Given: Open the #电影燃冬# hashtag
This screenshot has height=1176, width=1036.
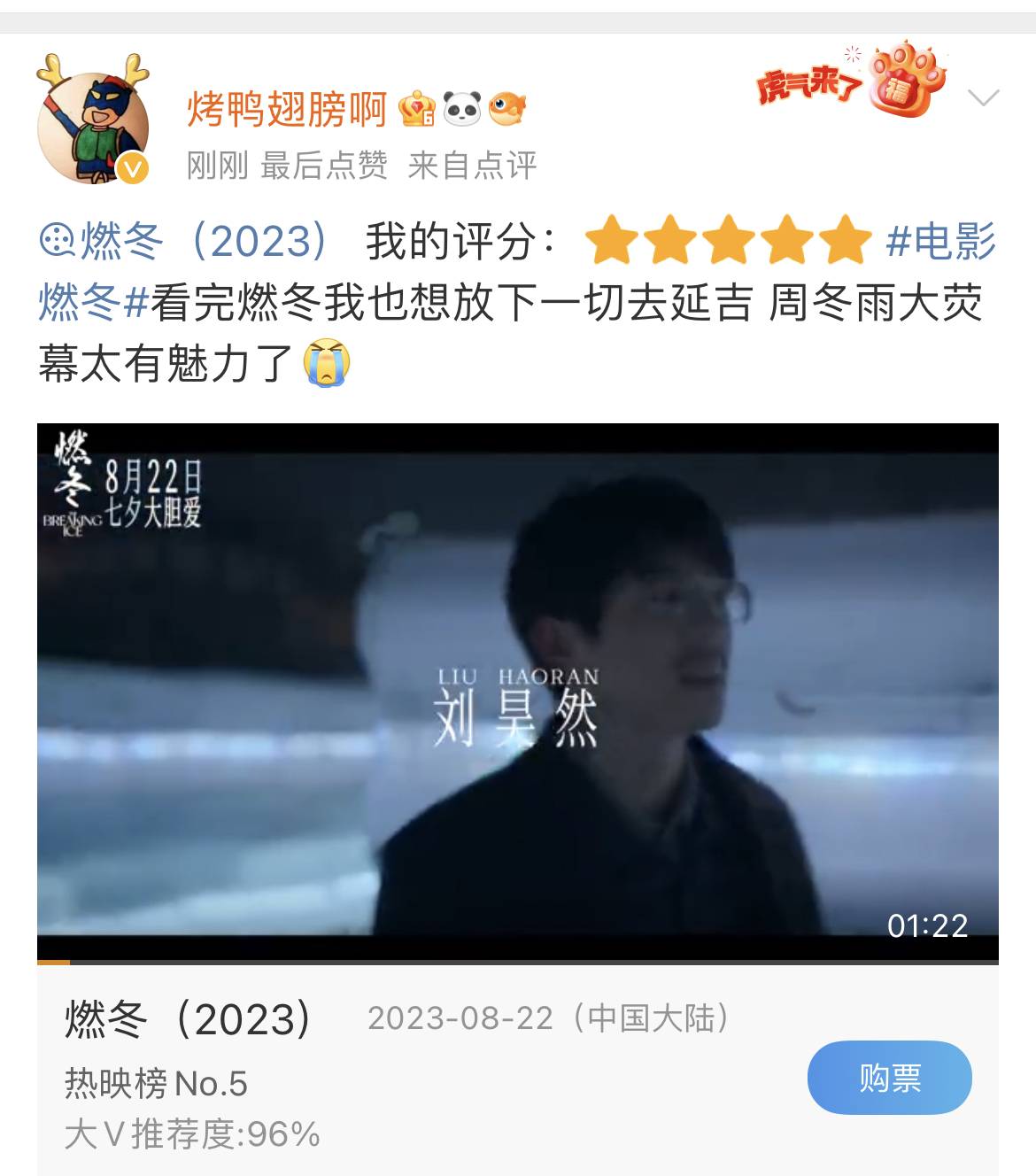Looking at the screenshot, I should 940,242.
